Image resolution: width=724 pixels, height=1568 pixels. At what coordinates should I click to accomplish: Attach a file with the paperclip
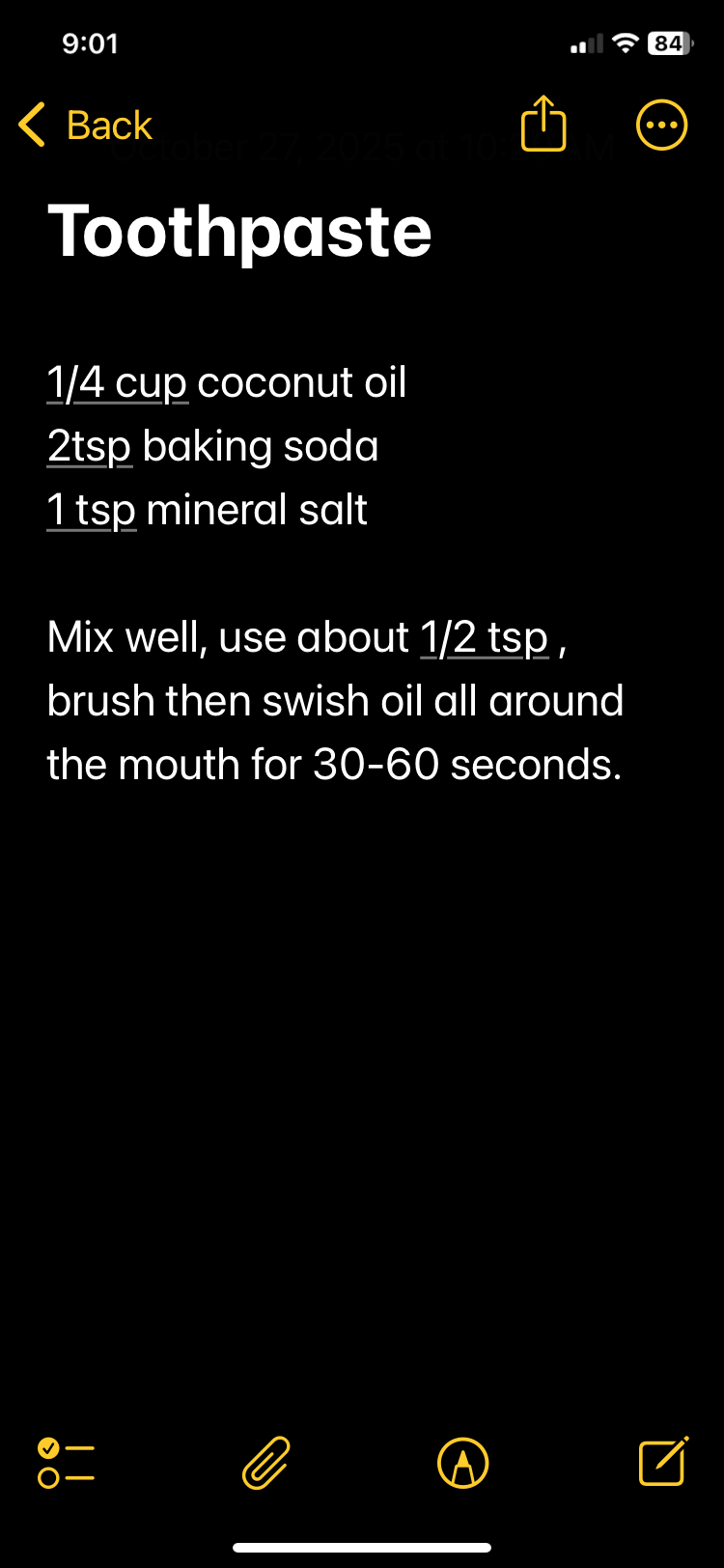[x=265, y=1463]
